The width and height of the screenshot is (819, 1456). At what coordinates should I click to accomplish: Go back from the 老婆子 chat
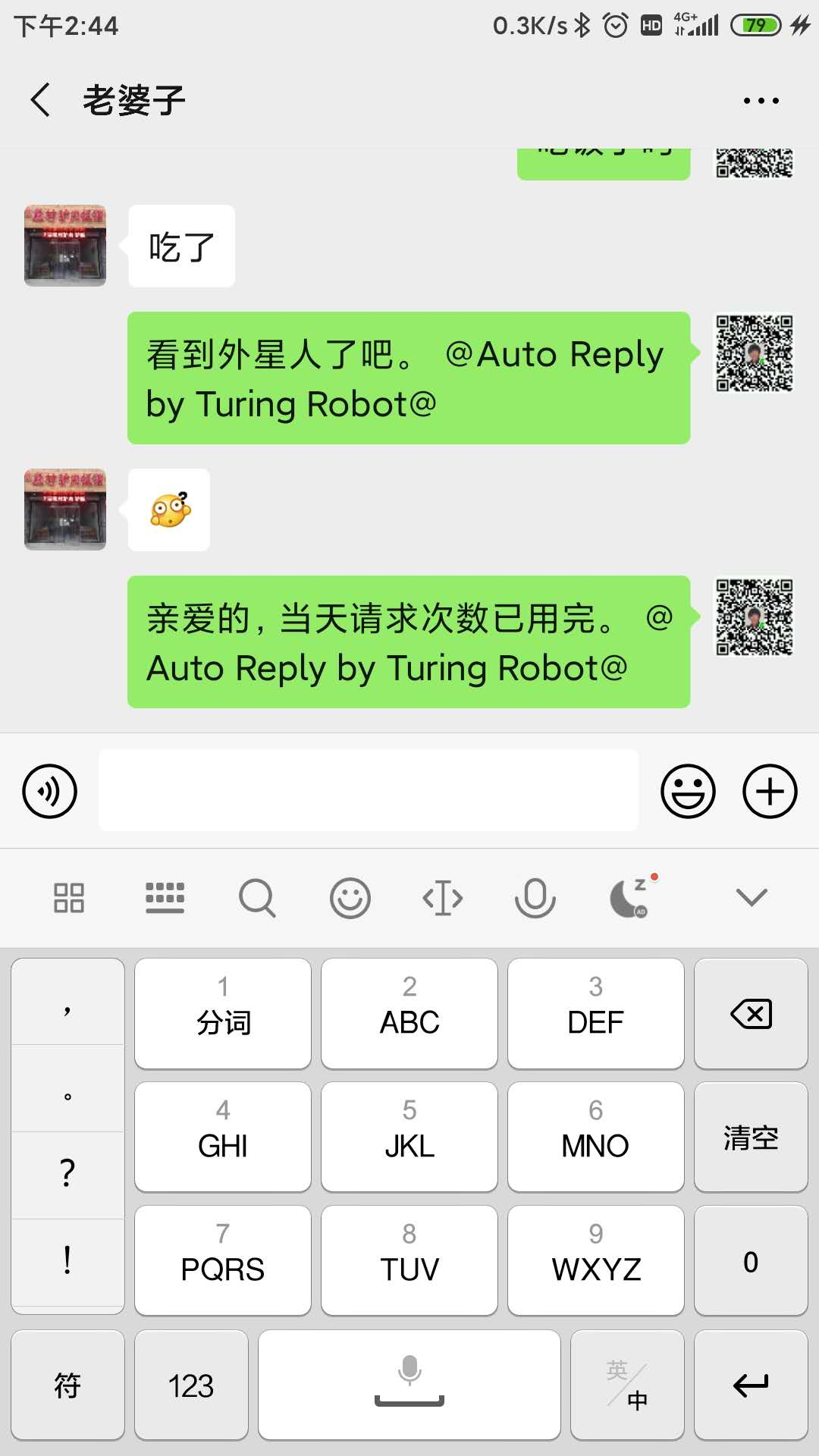pyautogui.click(x=41, y=100)
